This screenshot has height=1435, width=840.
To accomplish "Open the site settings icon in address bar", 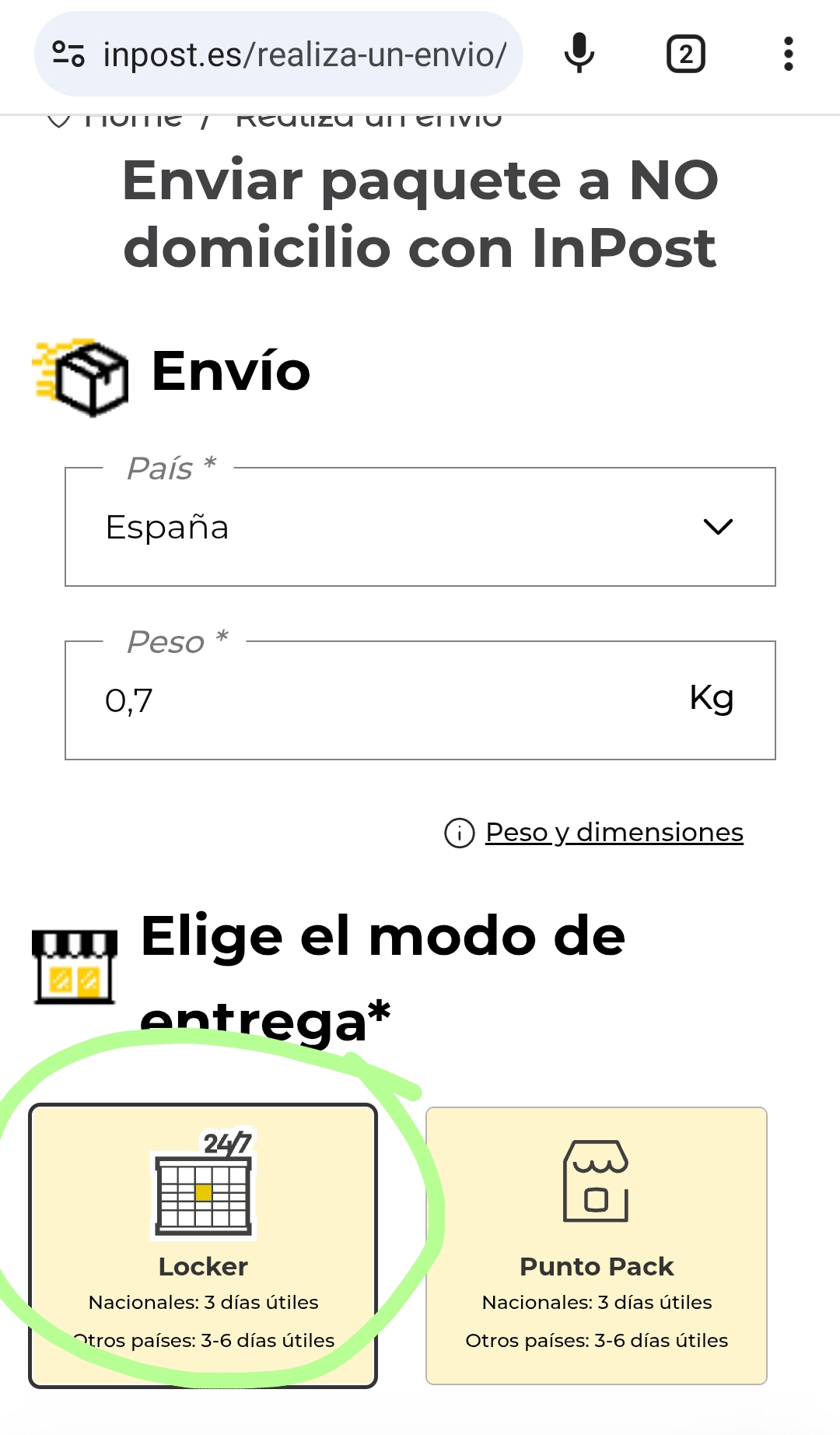I will pos(68,54).
